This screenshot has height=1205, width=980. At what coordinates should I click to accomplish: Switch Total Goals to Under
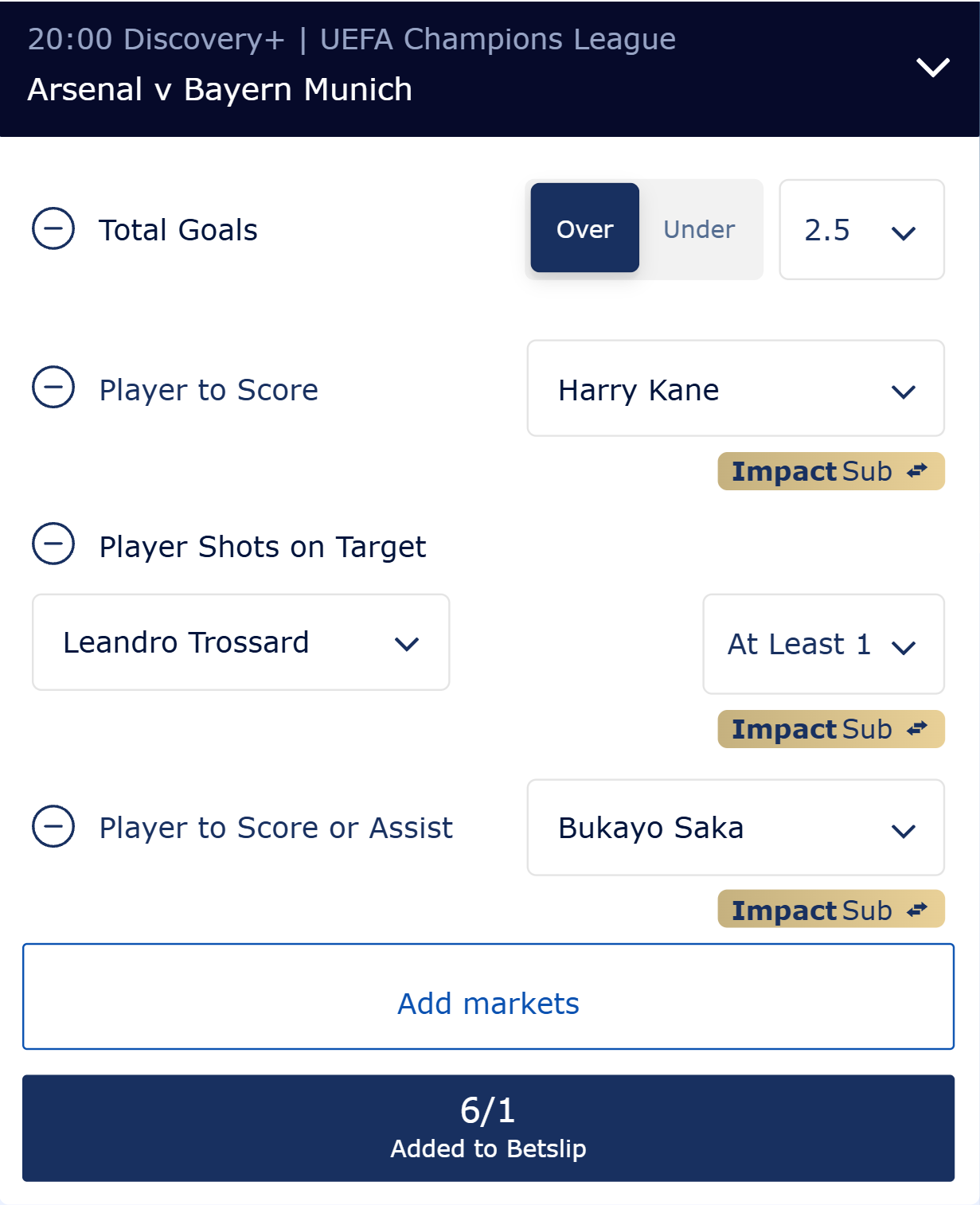(699, 229)
